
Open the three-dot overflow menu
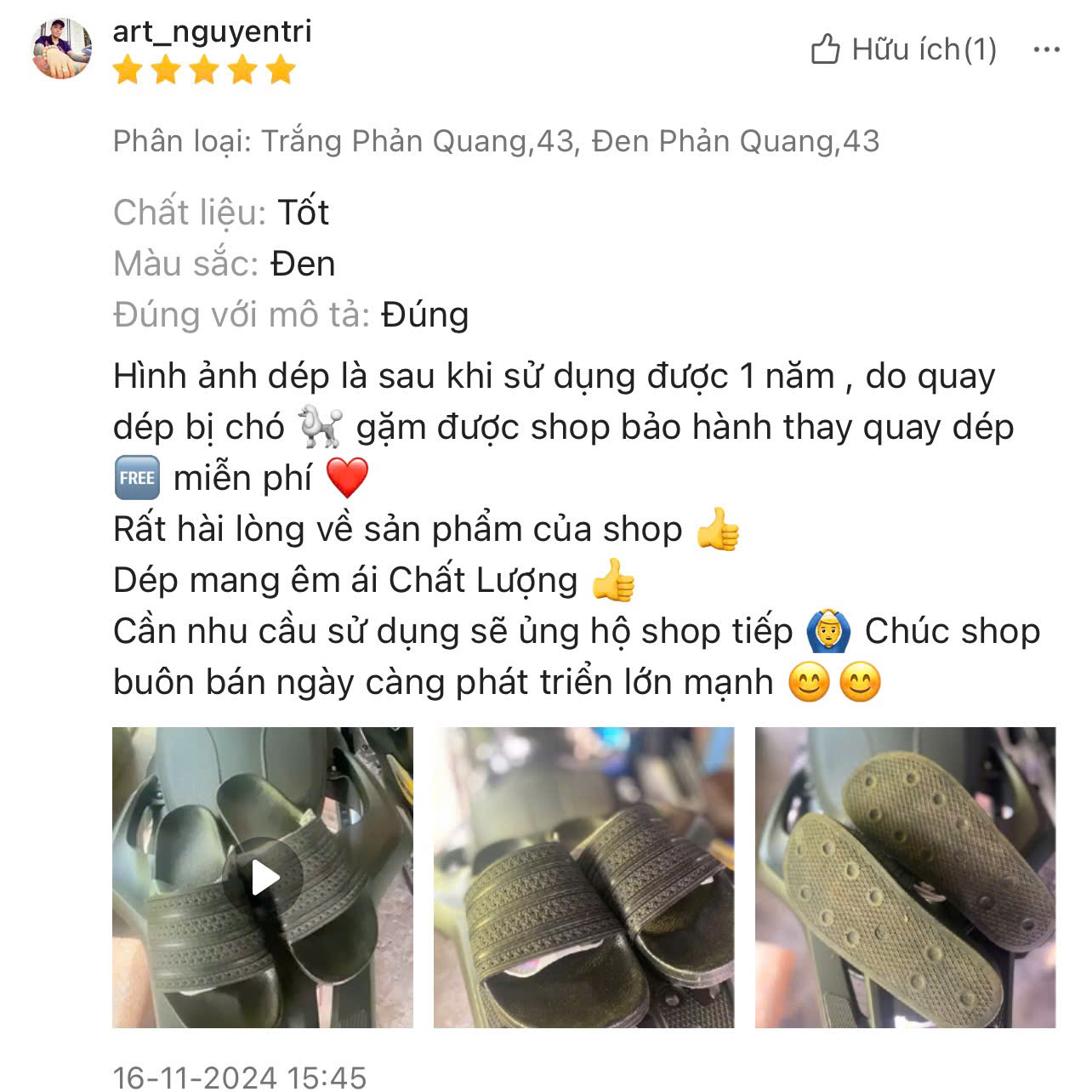(1046, 49)
